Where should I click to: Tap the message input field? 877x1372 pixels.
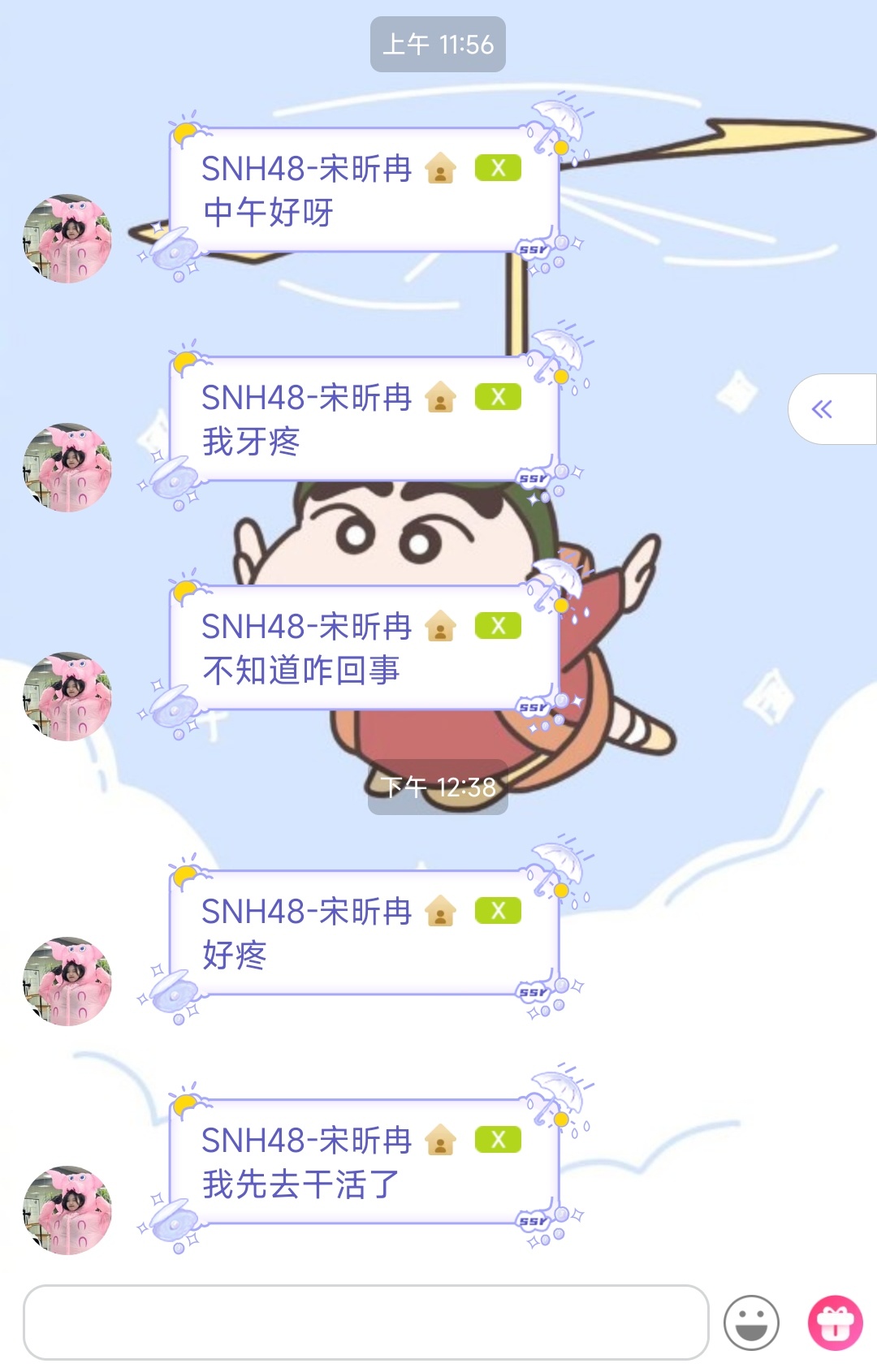tap(365, 1321)
